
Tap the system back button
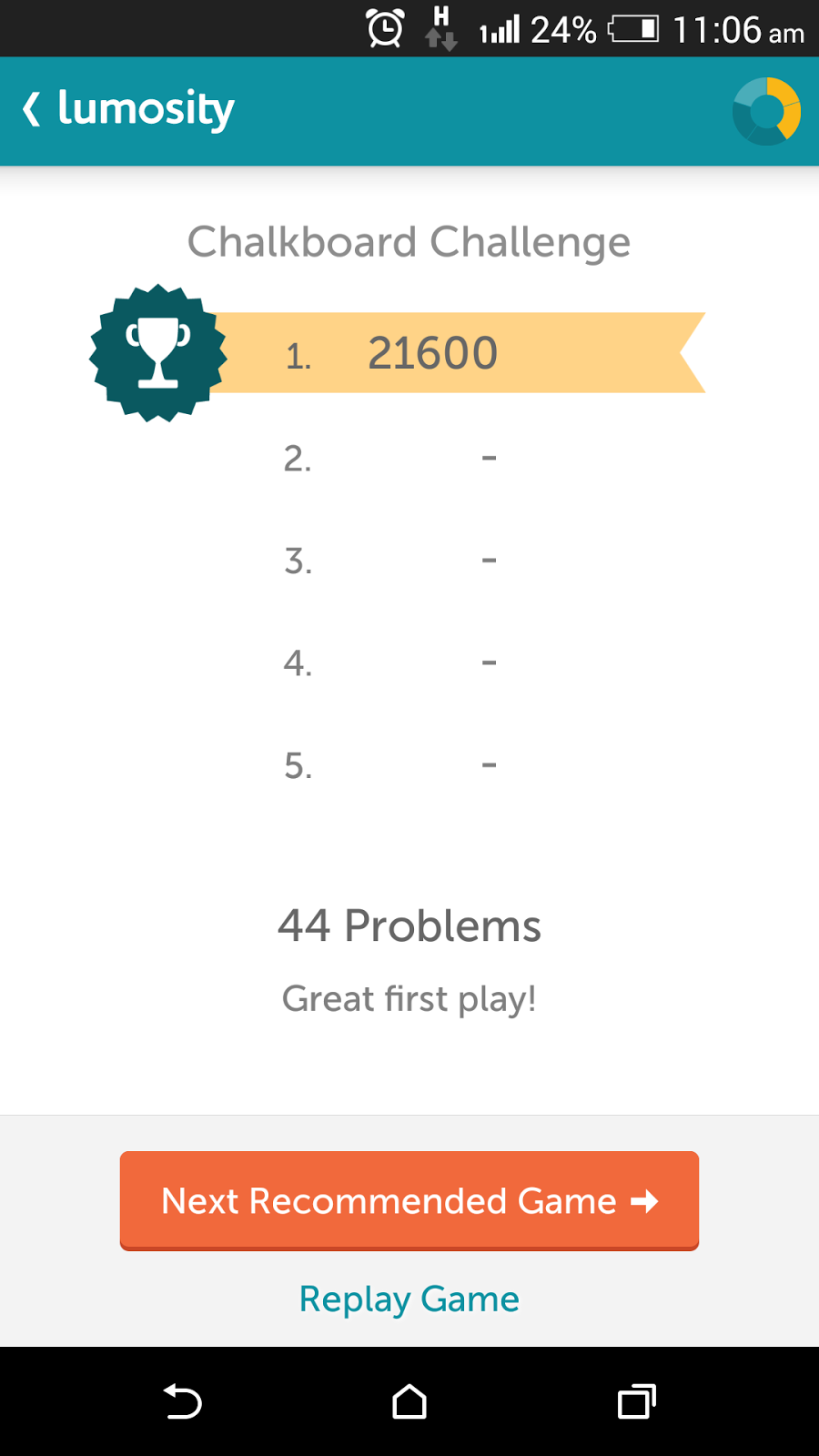point(182,1401)
